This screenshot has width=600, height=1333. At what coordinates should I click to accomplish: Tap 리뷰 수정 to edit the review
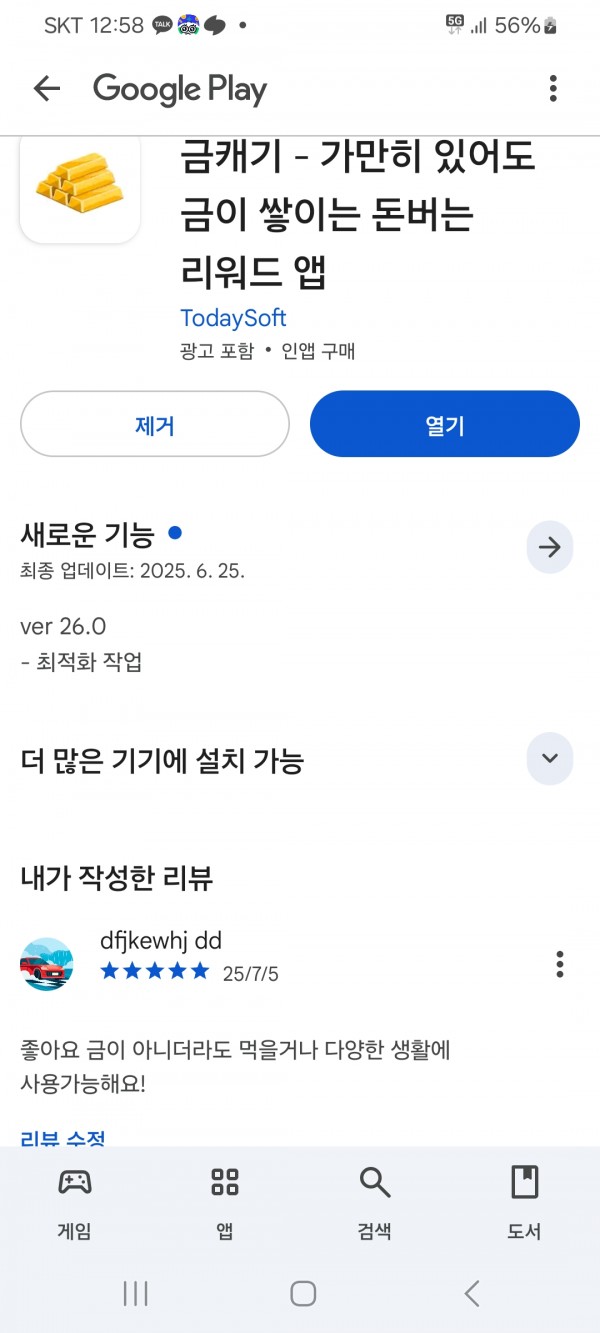pyautogui.click(x=63, y=1139)
